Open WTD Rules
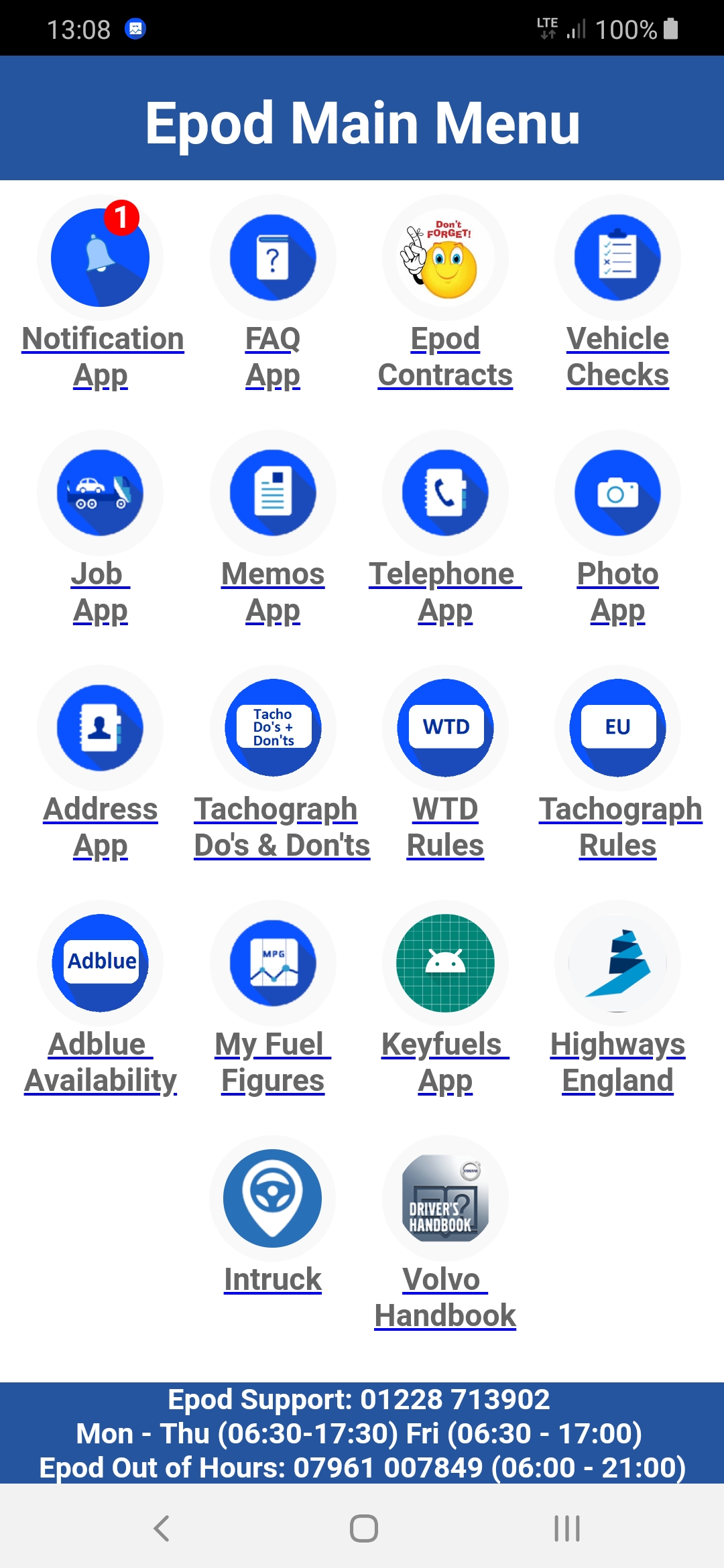 point(445,728)
